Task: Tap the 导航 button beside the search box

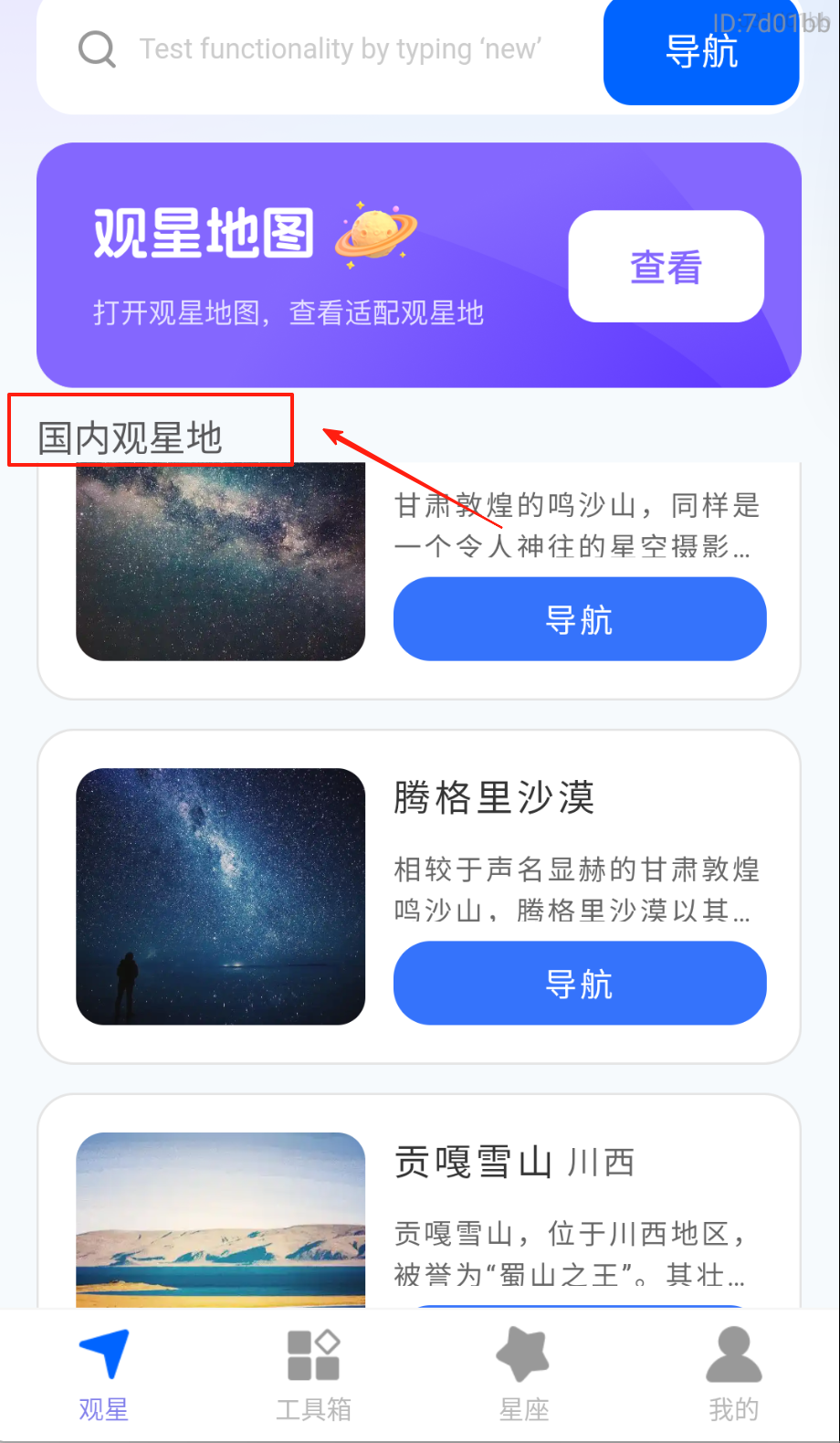Action: (x=701, y=51)
